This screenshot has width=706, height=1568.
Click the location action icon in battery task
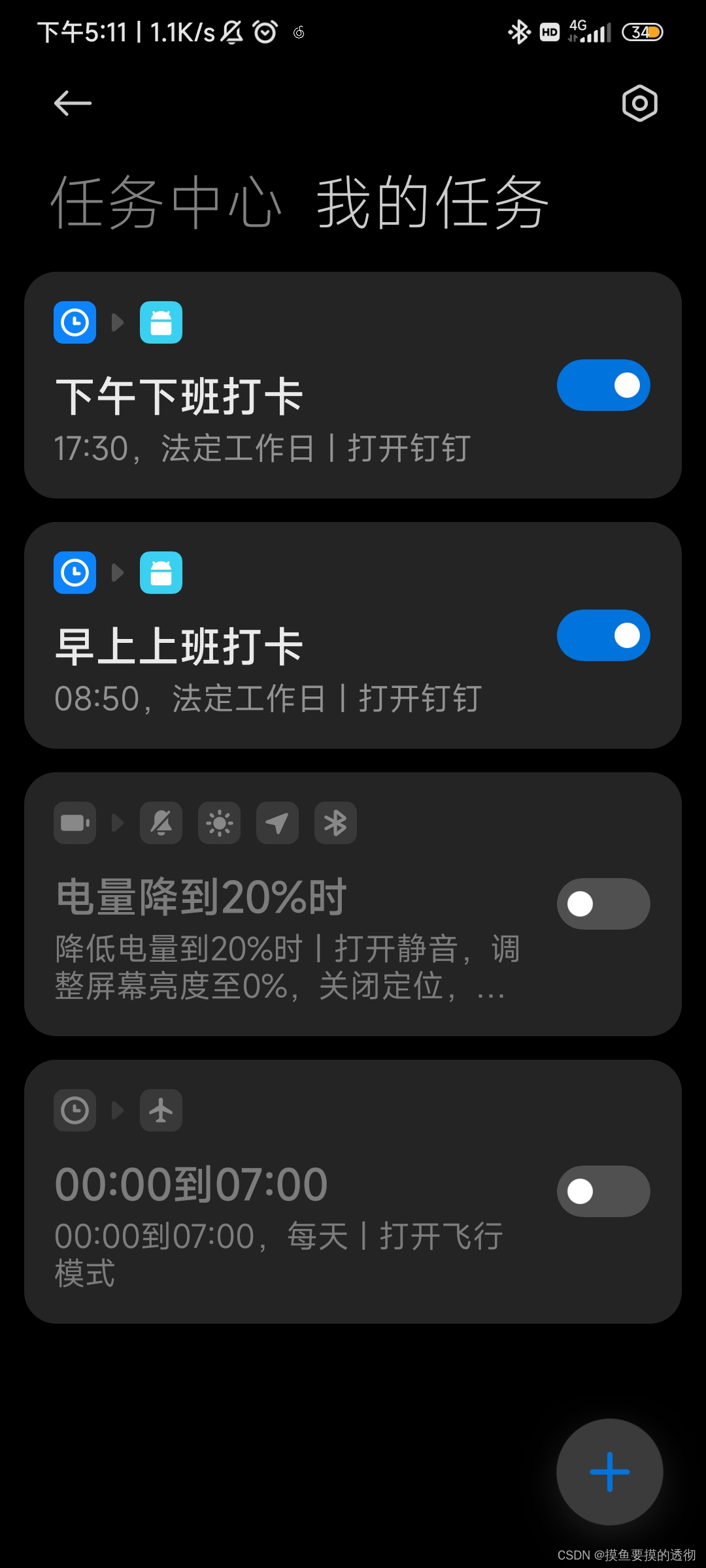277,823
